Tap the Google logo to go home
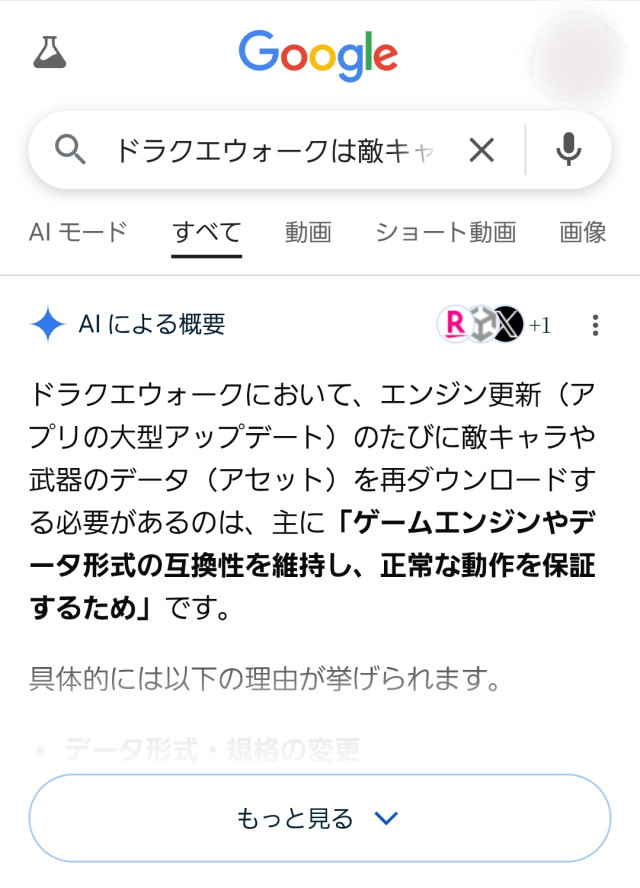The image size is (640, 888). 318,55
